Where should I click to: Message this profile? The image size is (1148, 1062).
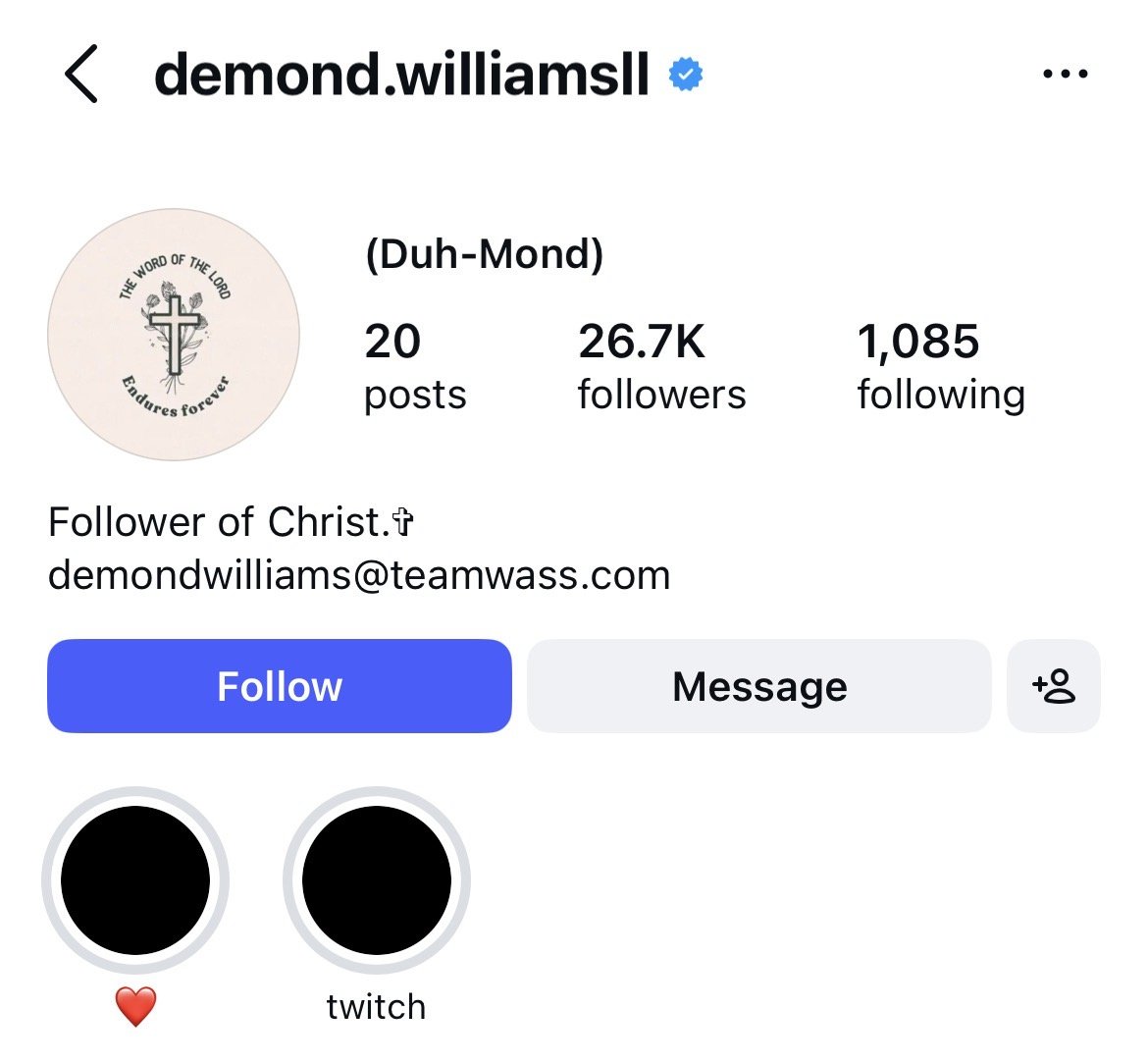coord(758,686)
